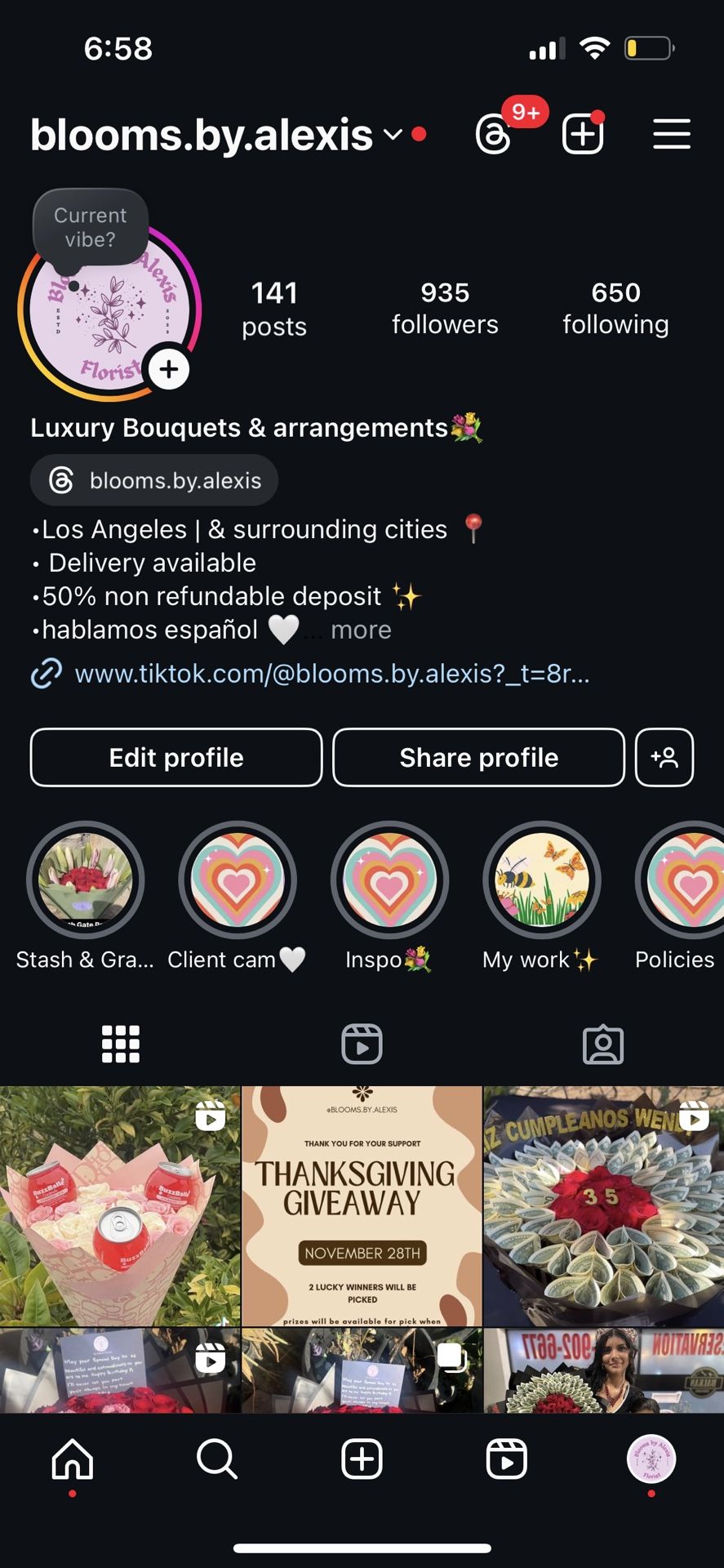Viewport: 724px width, 1568px height.
Task: Go to the Home feed
Action: coord(73,1459)
